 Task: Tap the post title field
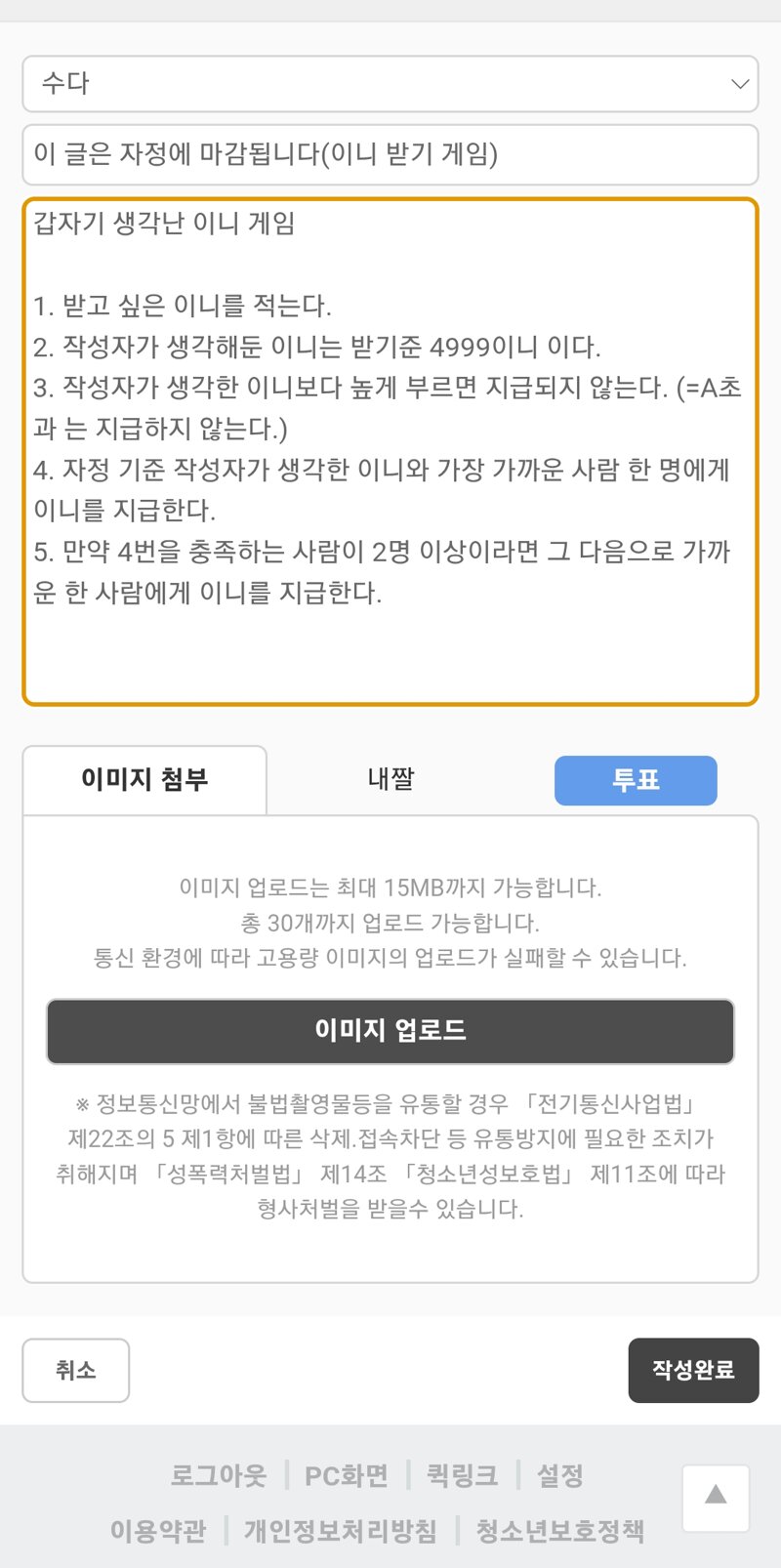click(390, 154)
